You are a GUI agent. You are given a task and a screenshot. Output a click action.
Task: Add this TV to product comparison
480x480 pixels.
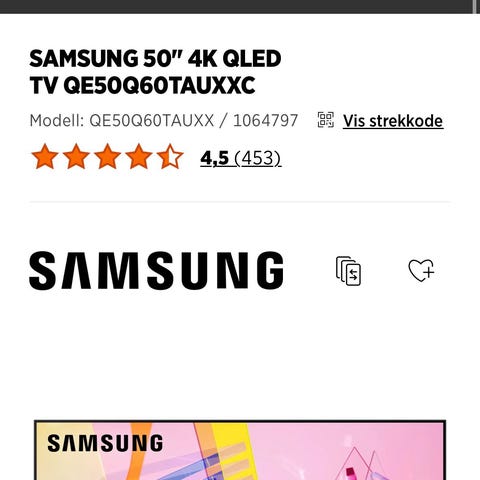click(349, 271)
